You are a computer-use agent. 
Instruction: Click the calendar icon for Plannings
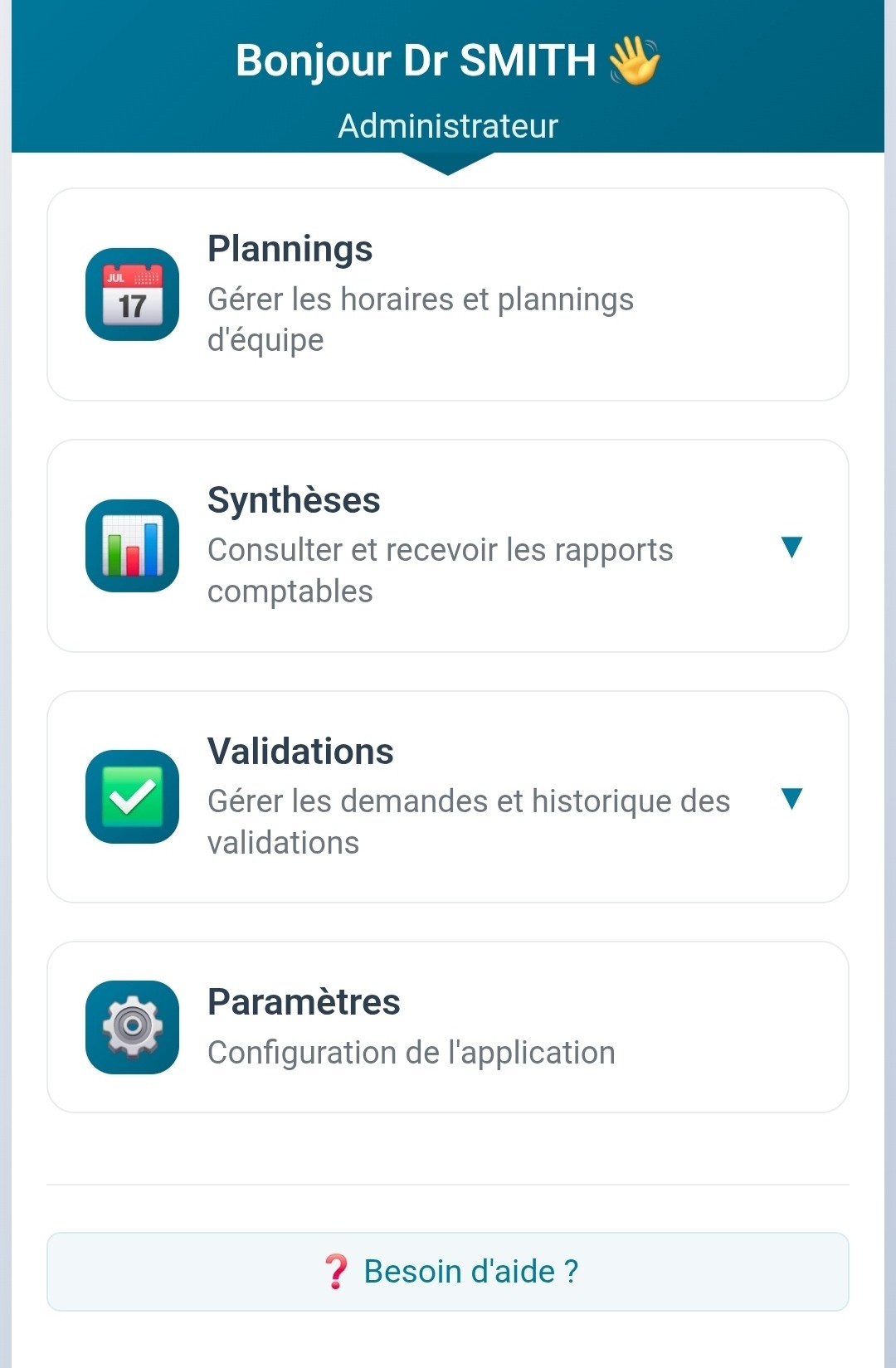[131, 294]
